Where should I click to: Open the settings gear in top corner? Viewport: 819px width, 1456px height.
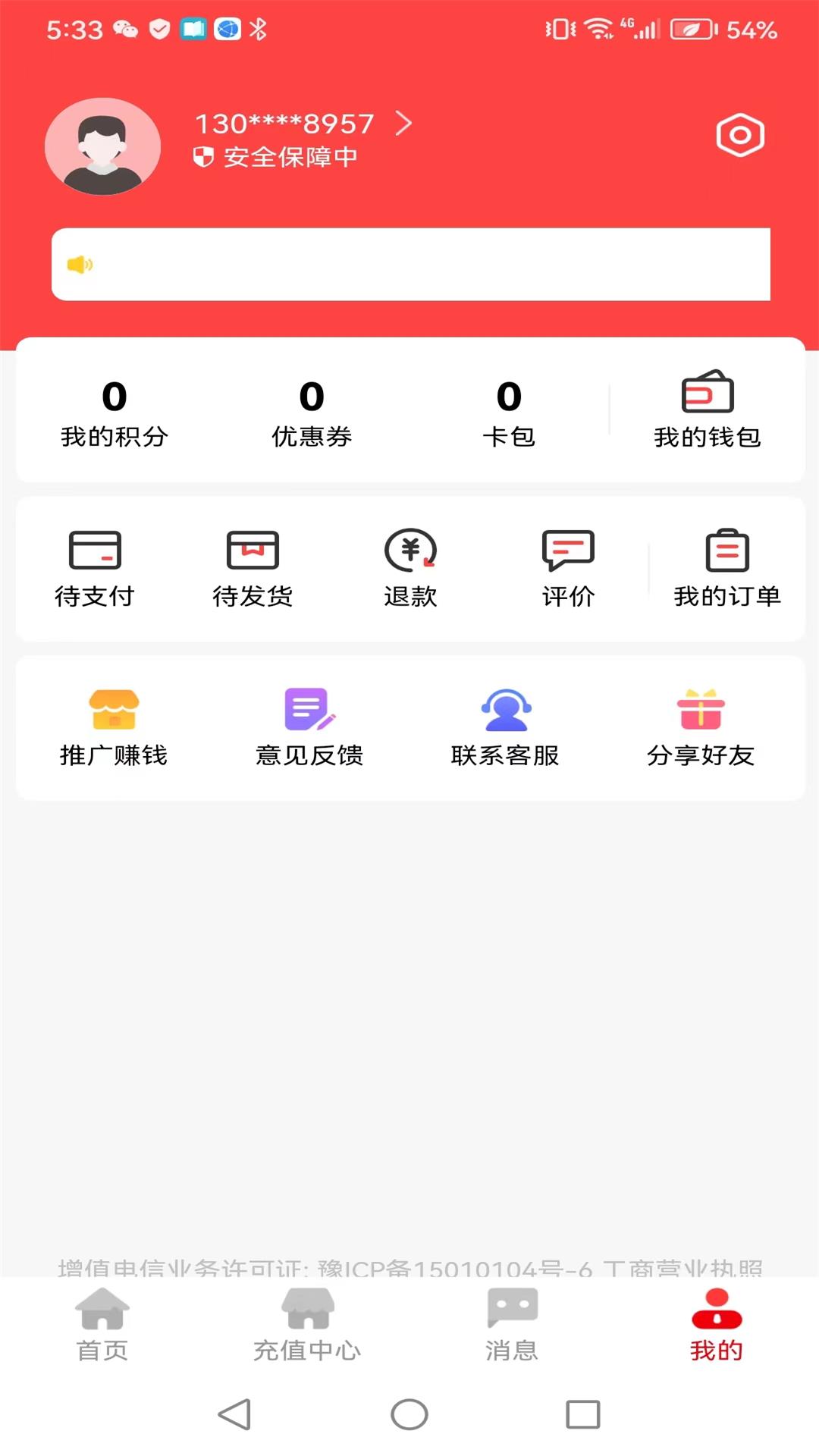click(x=739, y=136)
